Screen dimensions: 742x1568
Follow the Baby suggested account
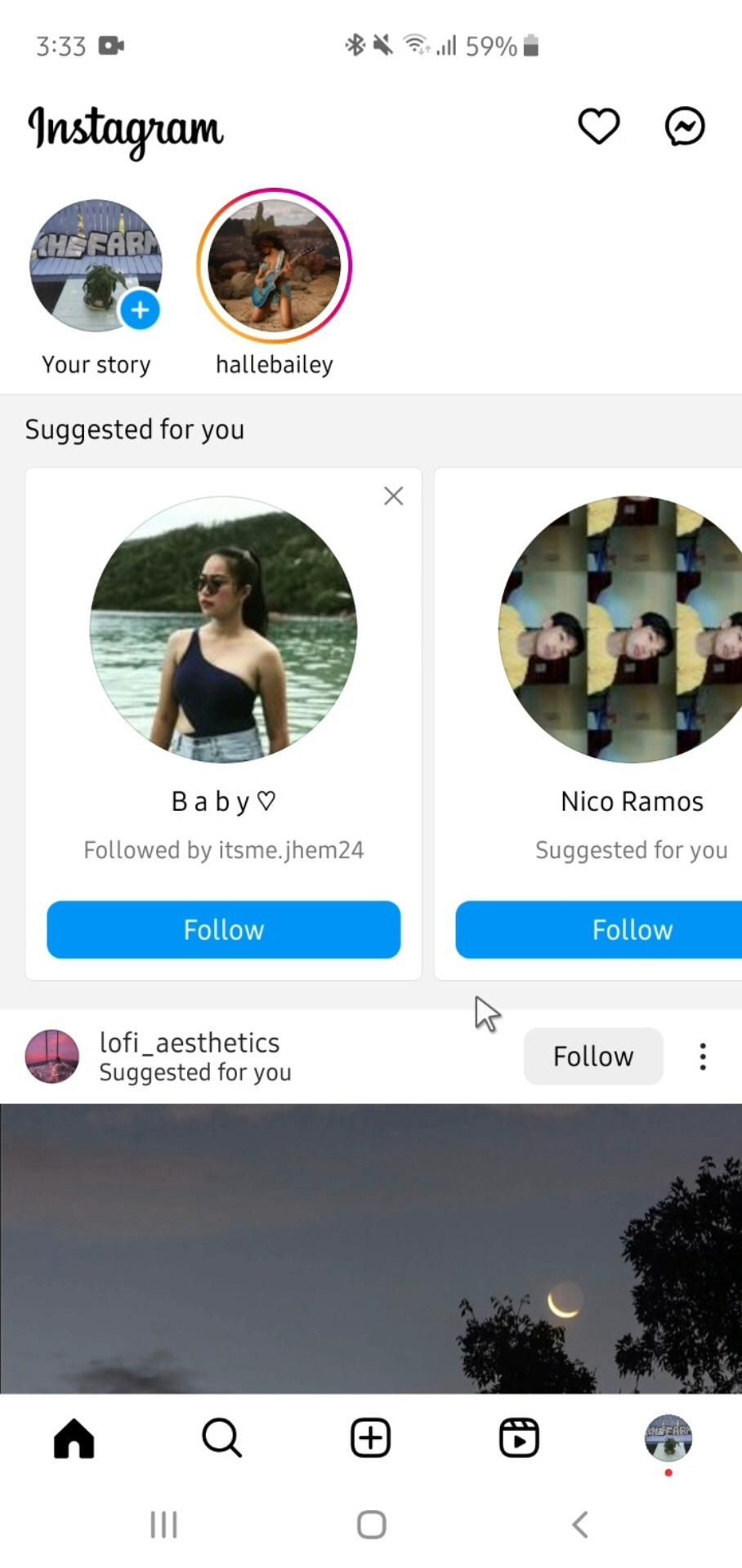(223, 929)
